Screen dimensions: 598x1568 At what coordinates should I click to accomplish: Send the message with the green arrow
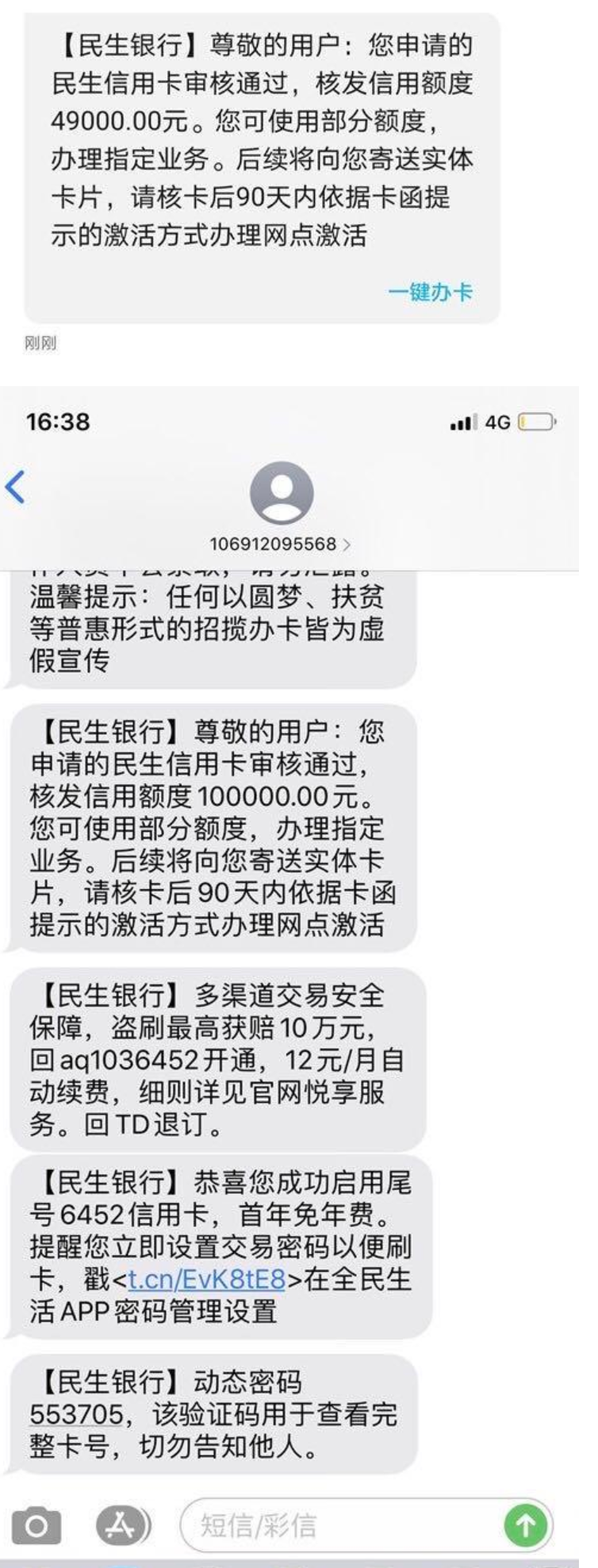[525, 1524]
